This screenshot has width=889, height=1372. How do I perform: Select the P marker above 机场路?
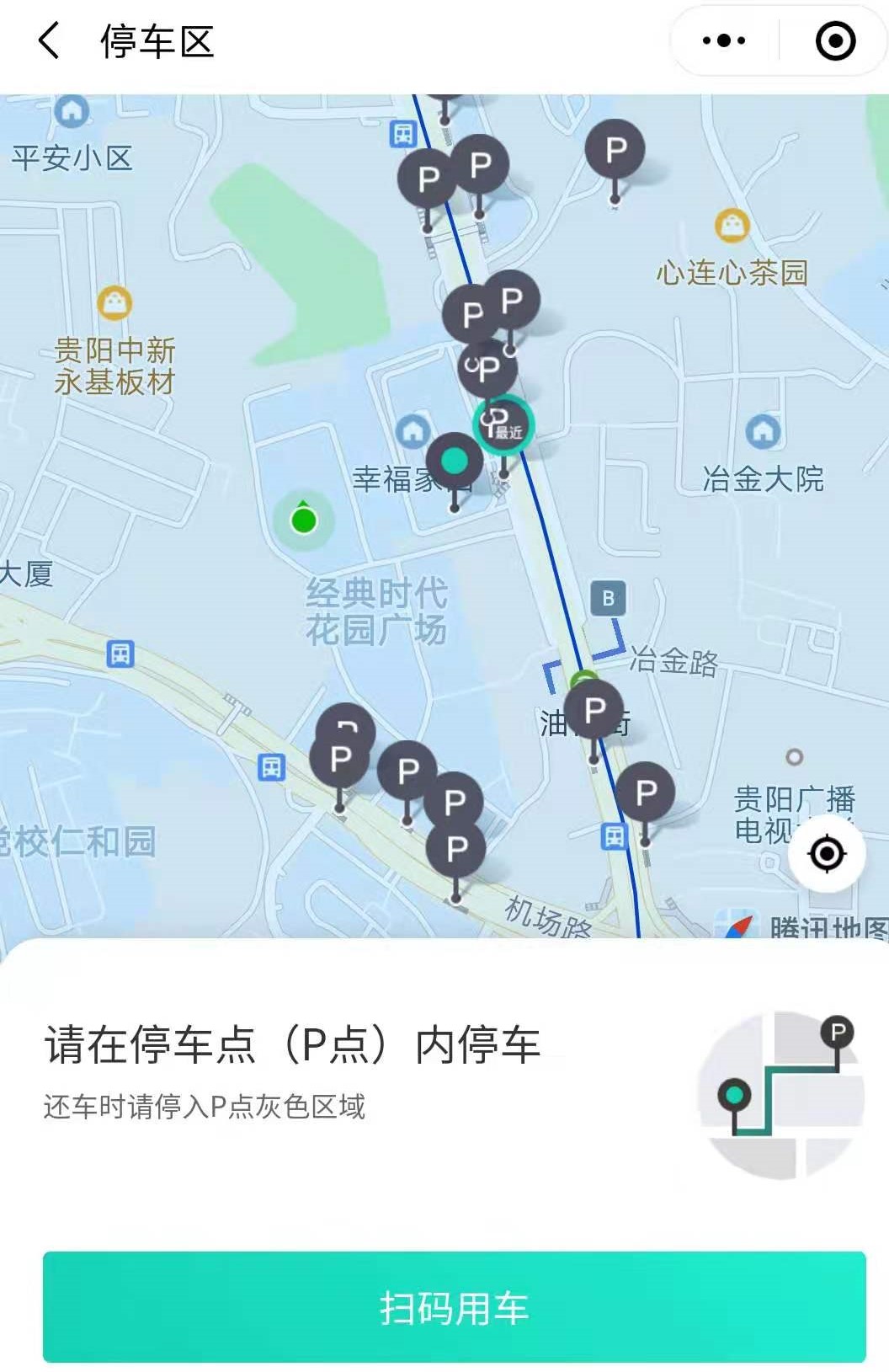pos(455,849)
